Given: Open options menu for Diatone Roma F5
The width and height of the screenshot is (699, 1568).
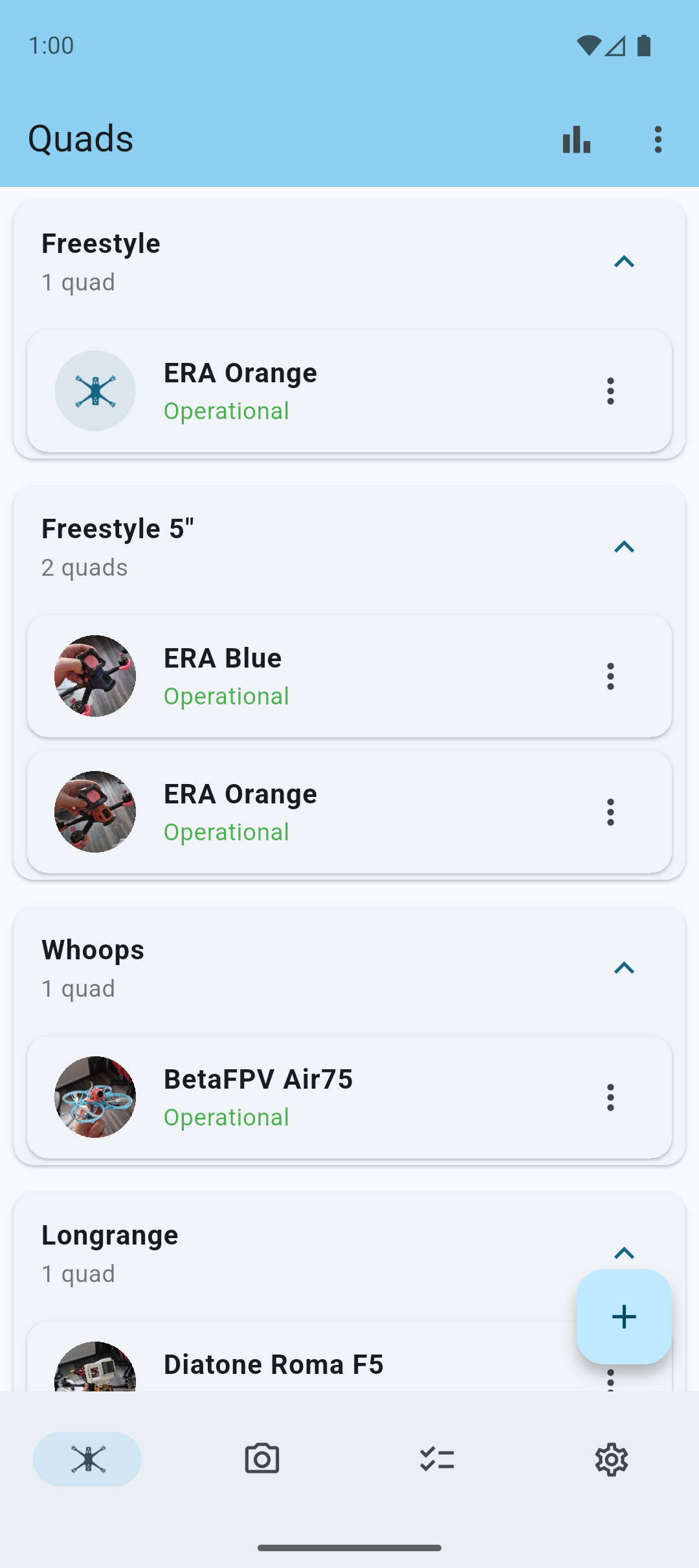Looking at the screenshot, I should 610,1381.
